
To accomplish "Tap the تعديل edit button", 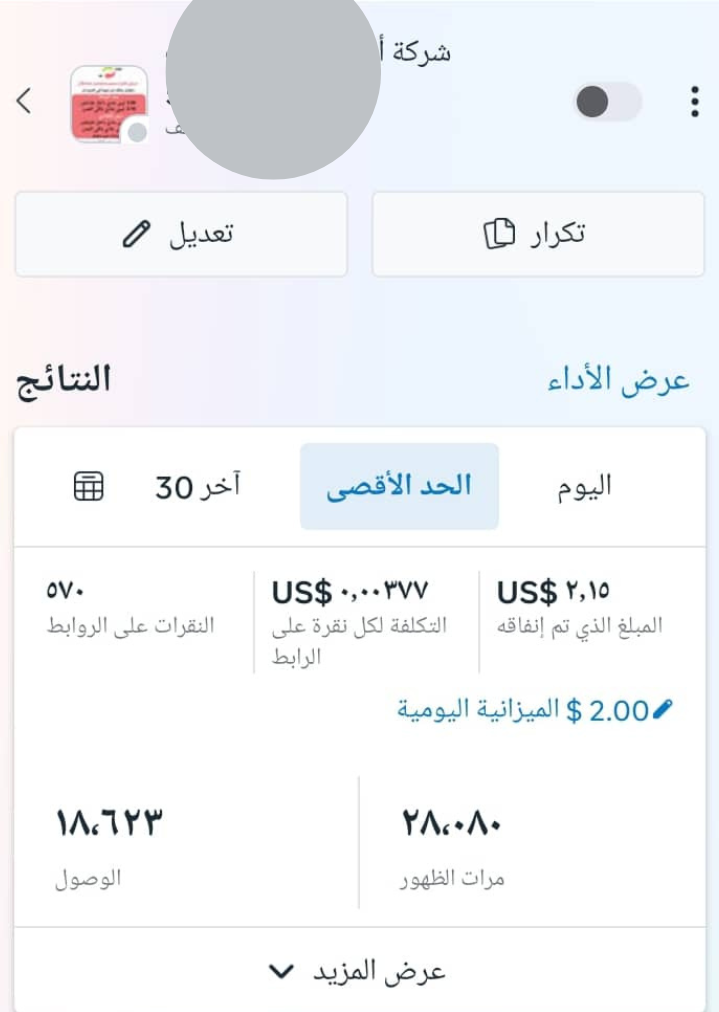I will coord(181,234).
